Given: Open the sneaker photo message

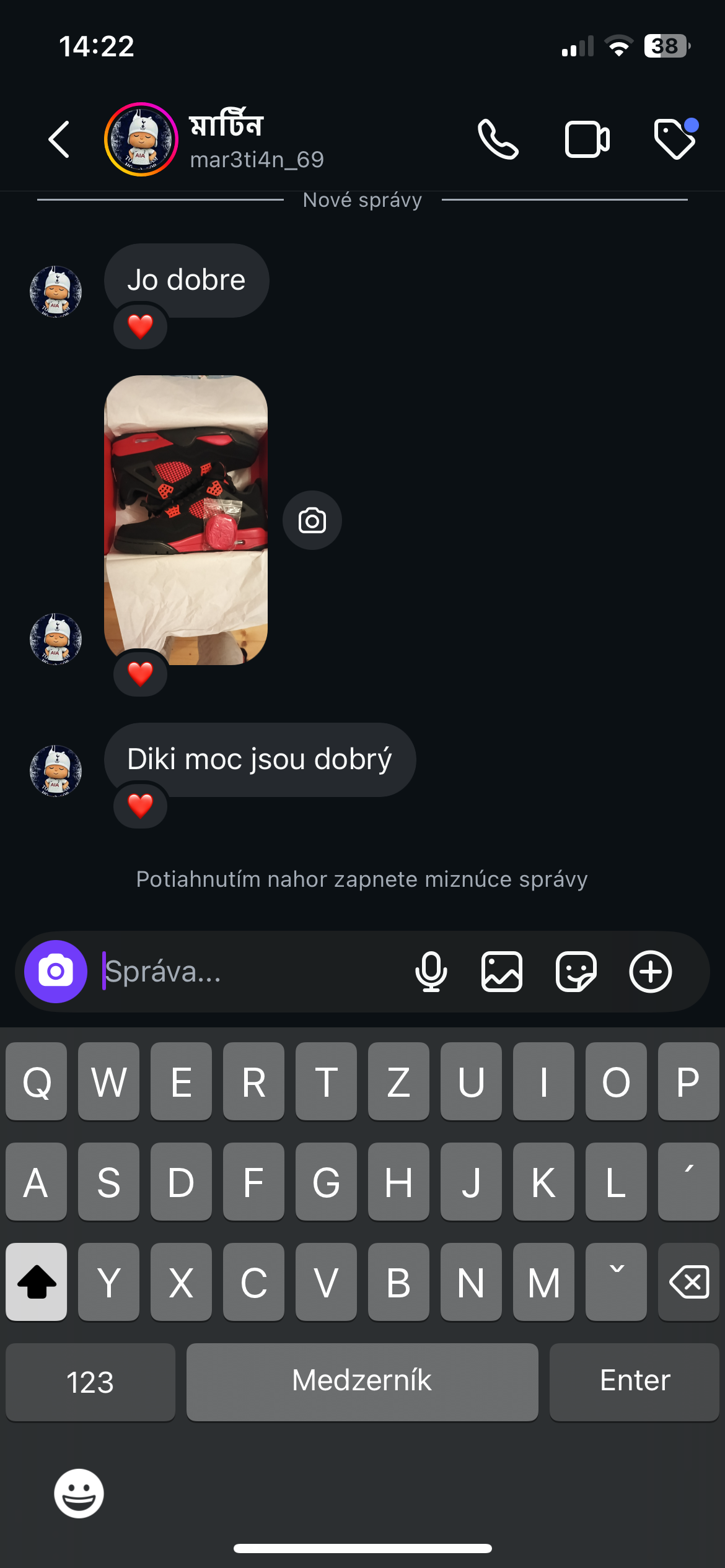Looking at the screenshot, I should point(186,520).
